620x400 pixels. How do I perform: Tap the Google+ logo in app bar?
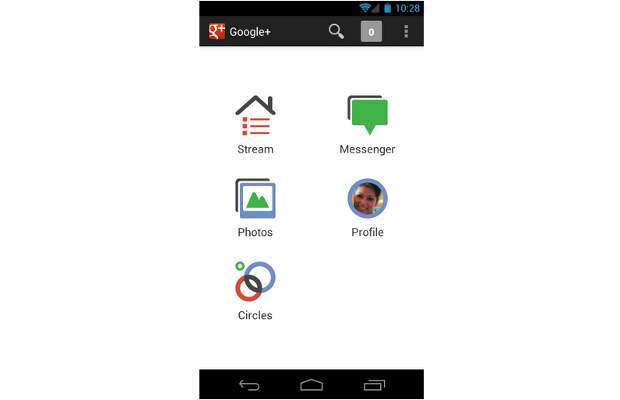coord(217,32)
